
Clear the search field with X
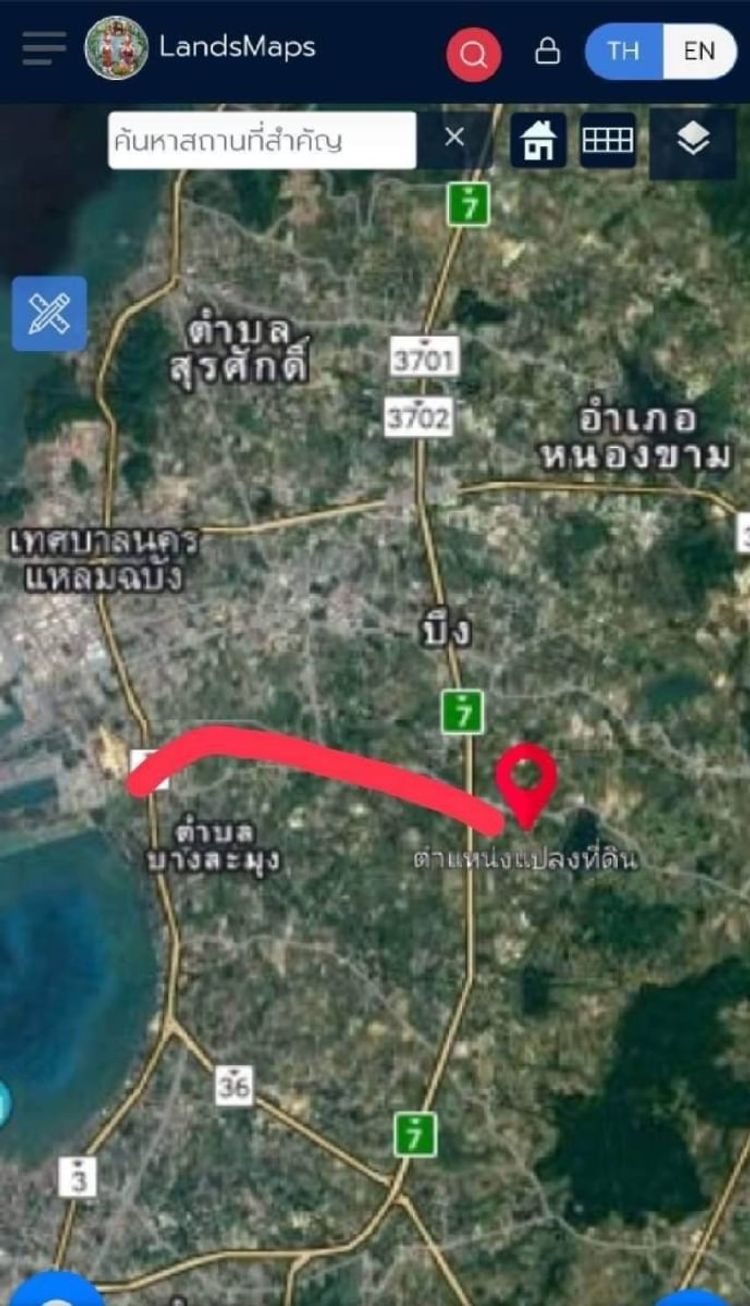point(454,138)
